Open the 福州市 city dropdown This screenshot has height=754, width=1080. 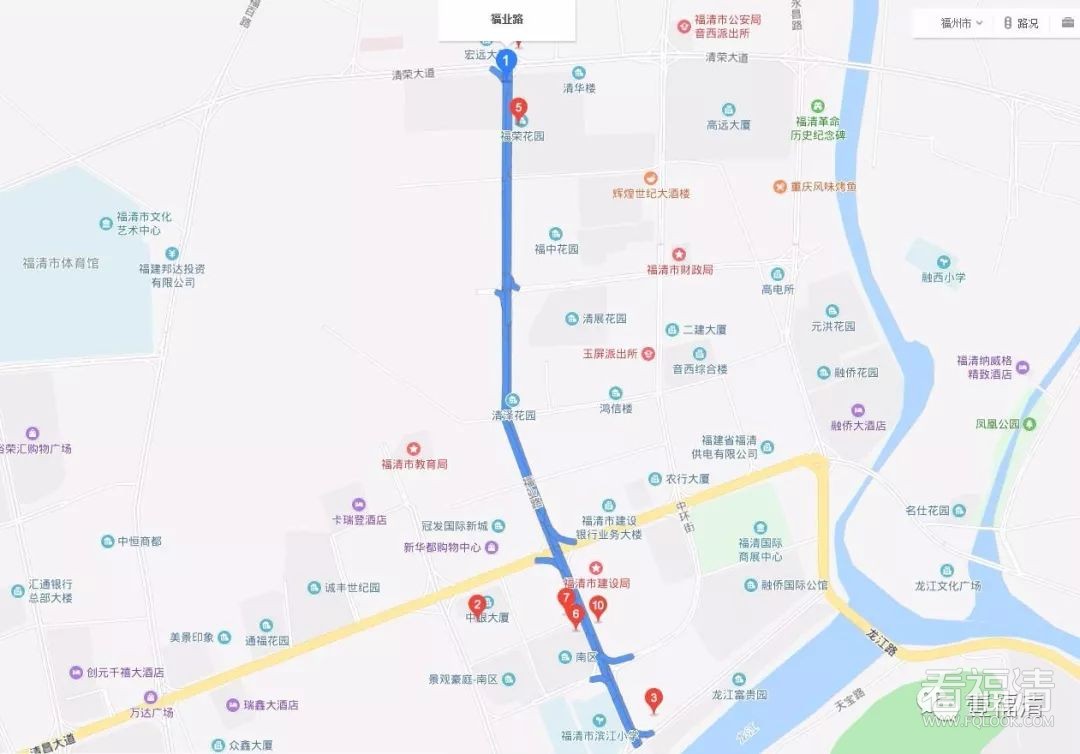[961, 23]
